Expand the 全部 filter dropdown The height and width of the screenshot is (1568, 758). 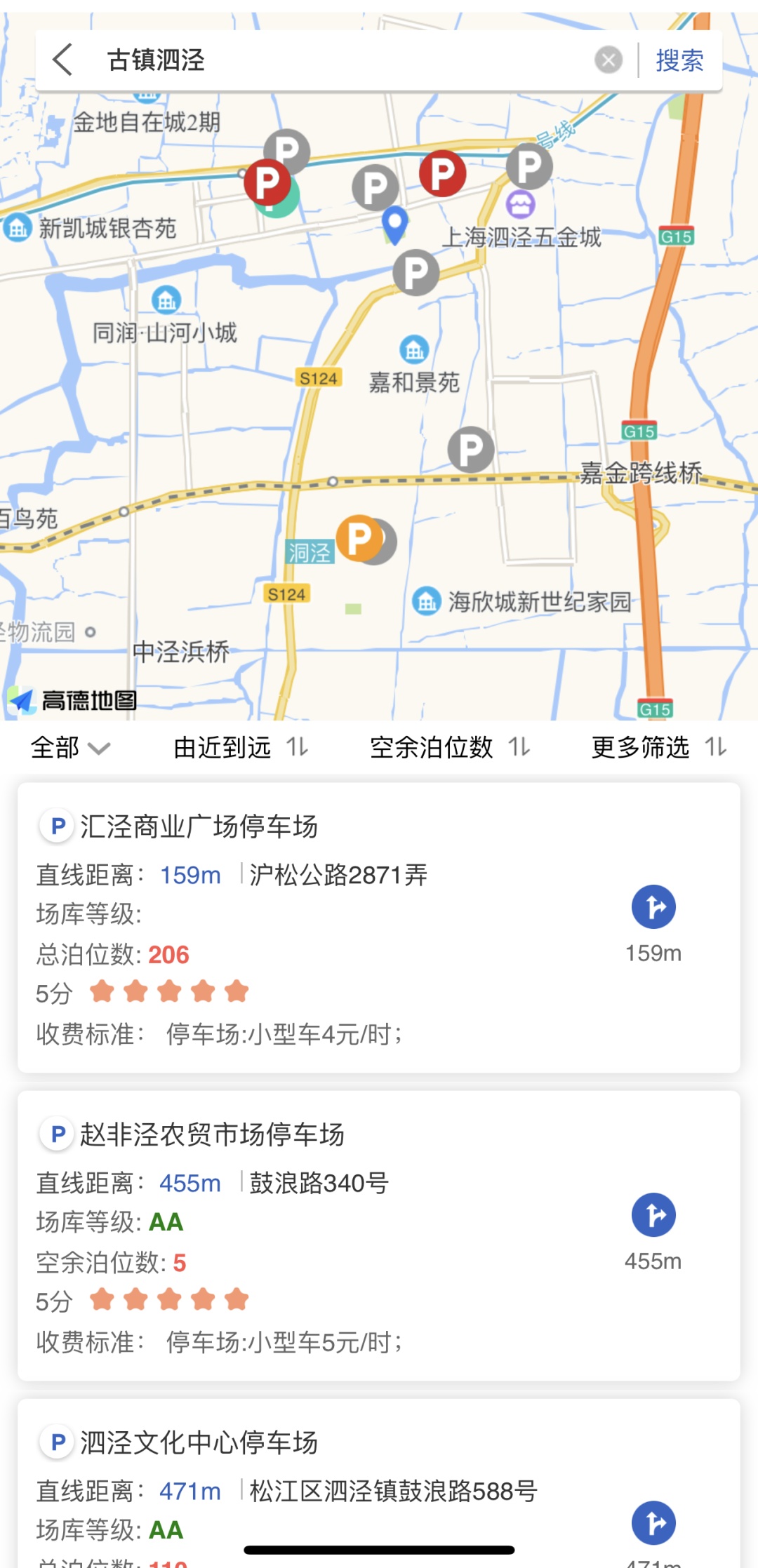(70, 748)
